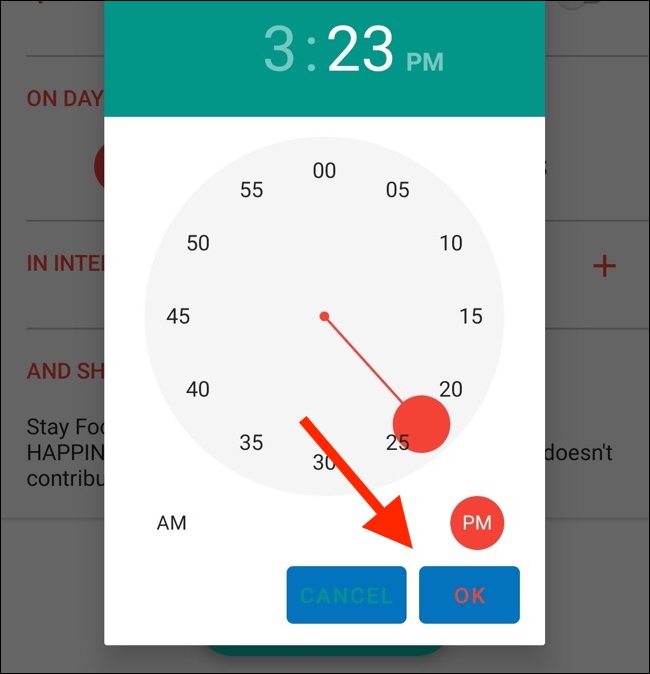Choose 50 minutes on the clock face

coord(198,243)
